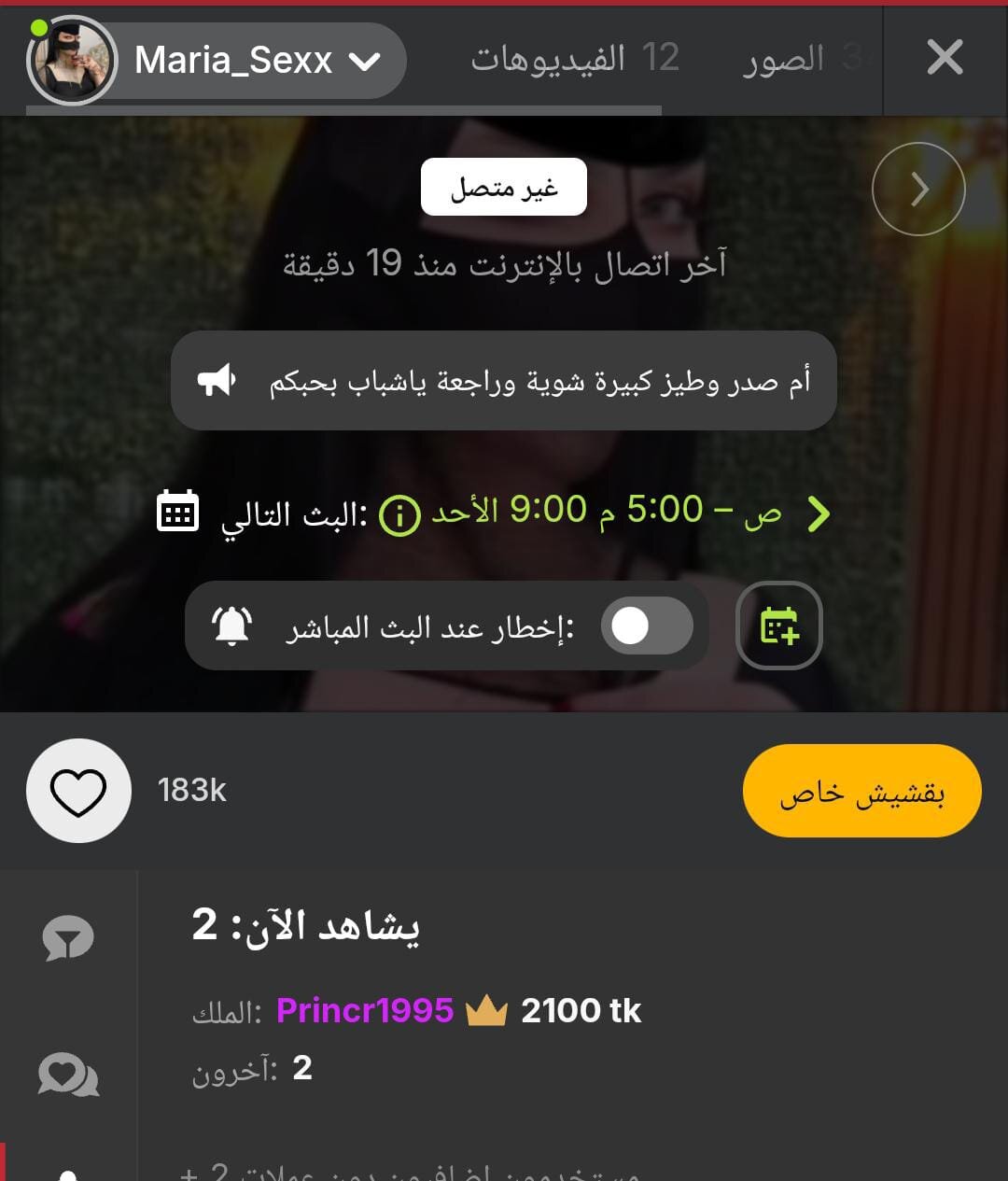
Task: Add to favorites with heart button
Action: click(x=78, y=791)
